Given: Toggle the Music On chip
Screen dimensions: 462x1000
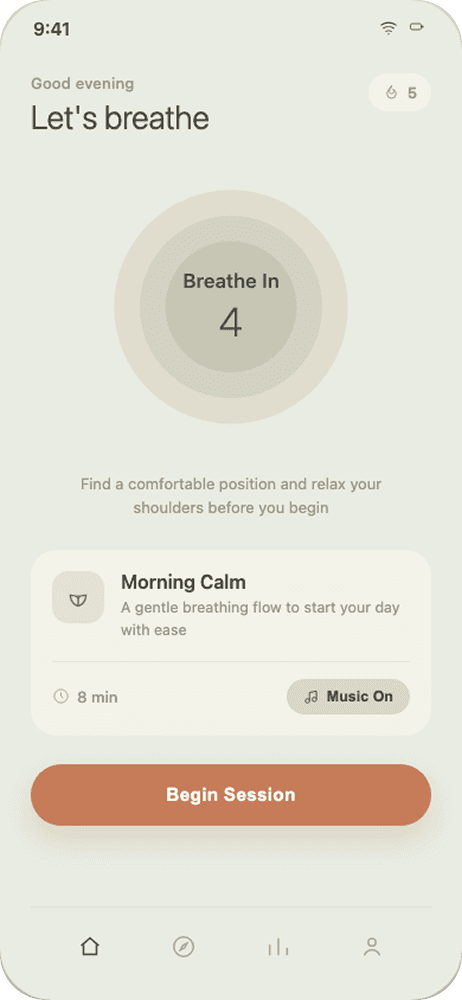Looking at the screenshot, I should [348, 696].
